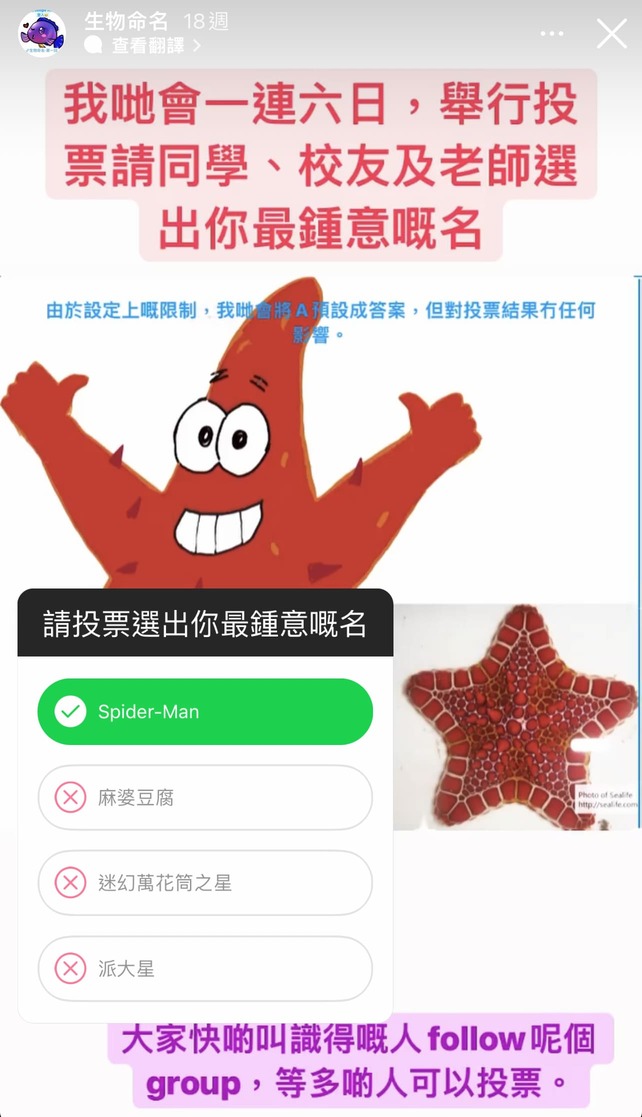Pick the 迷幻萬花筒之星 answer
Screen dimensions: 642x1117
click(x=205, y=883)
